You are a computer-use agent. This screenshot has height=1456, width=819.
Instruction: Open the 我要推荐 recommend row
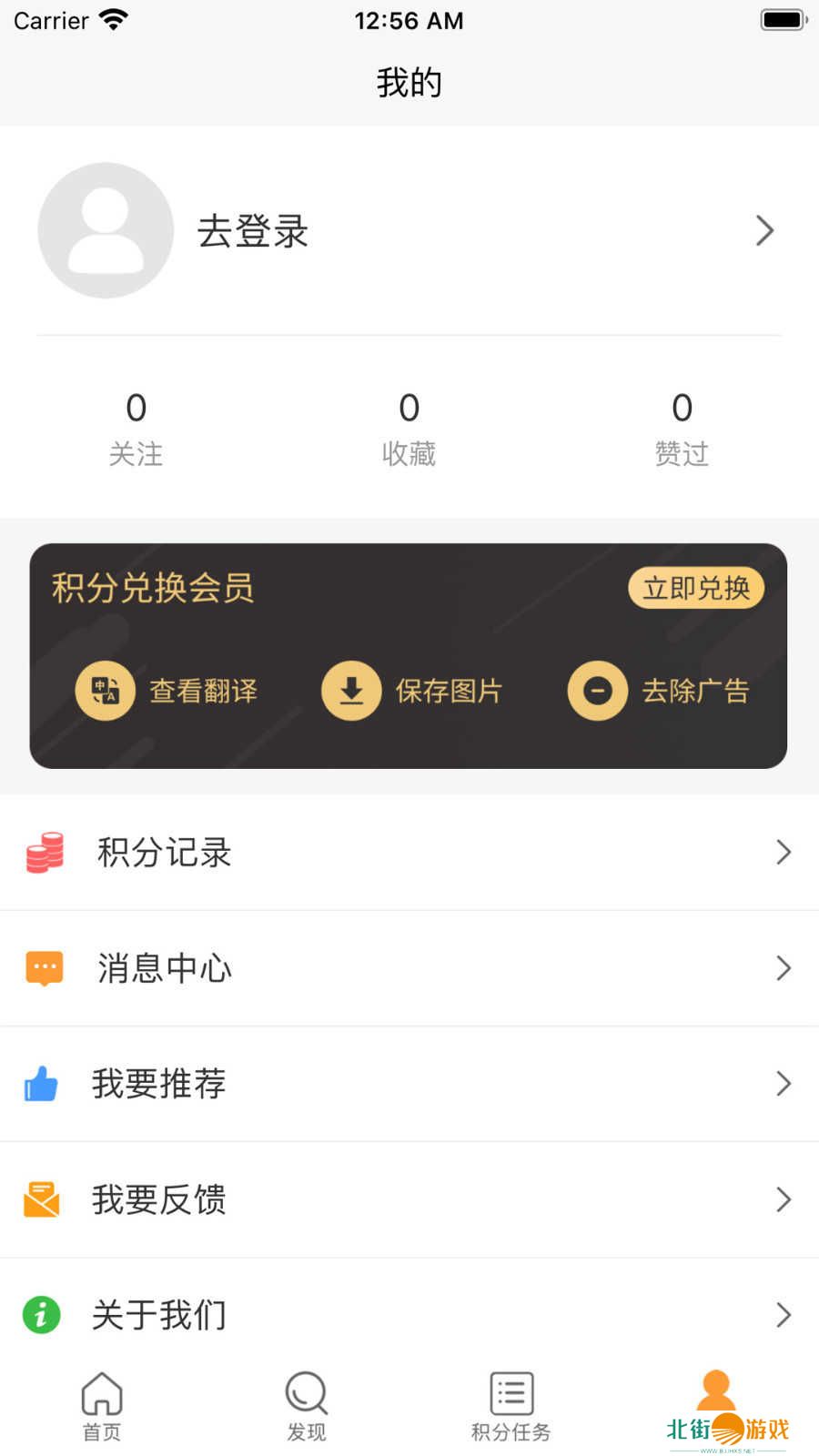coord(409,1084)
